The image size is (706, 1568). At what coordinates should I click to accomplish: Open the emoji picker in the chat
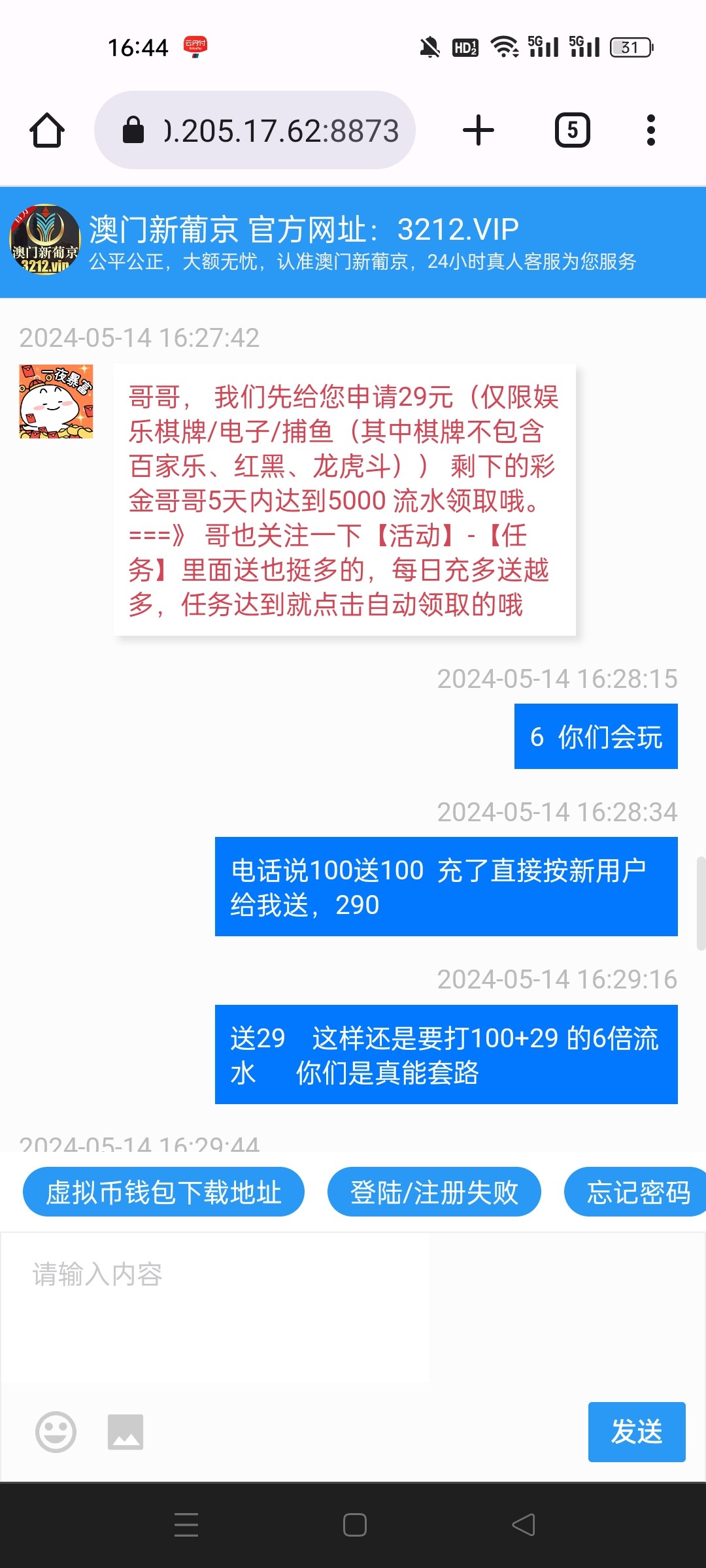coord(55,1432)
